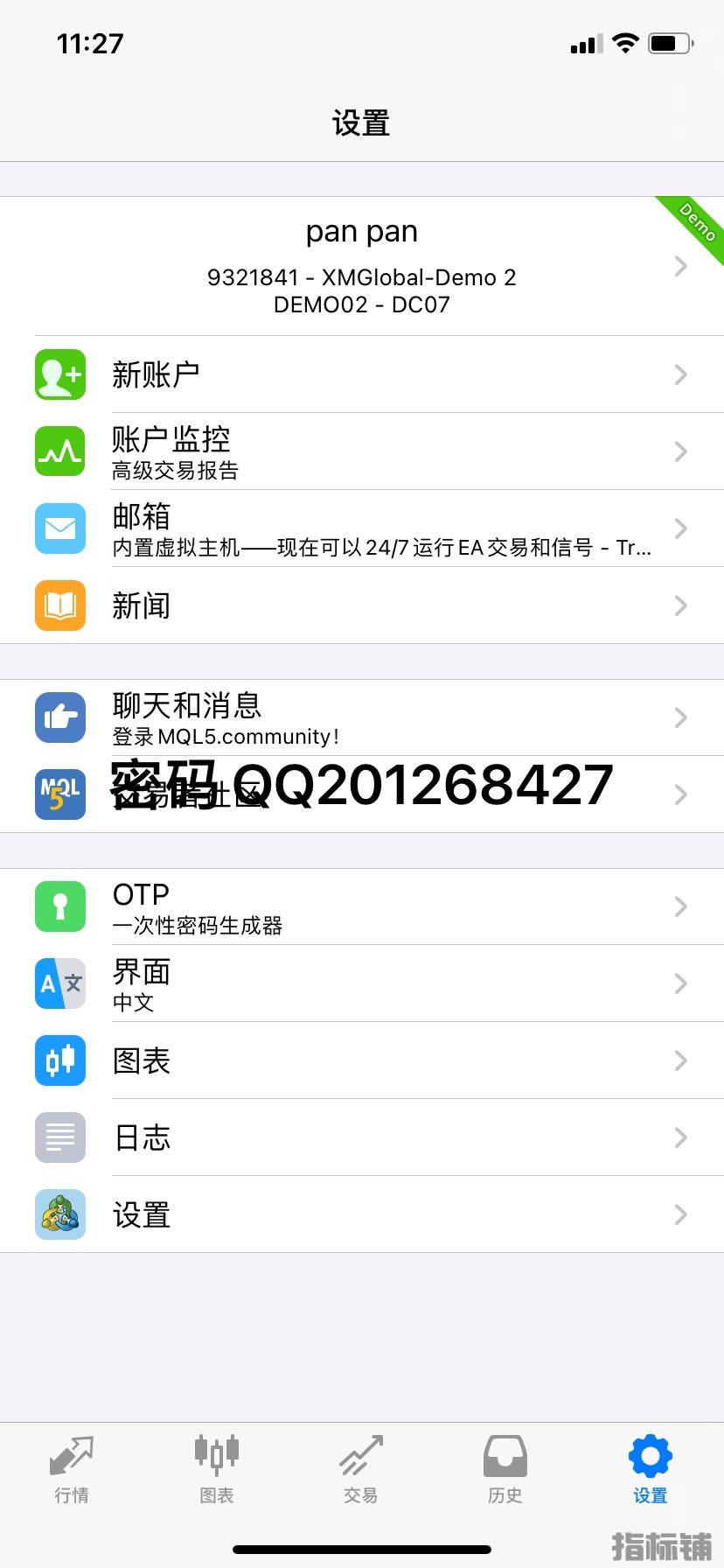The width and height of the screenshot is (724, 1568).
Task: Open the 新闻 news row
Action: [362, 605]
